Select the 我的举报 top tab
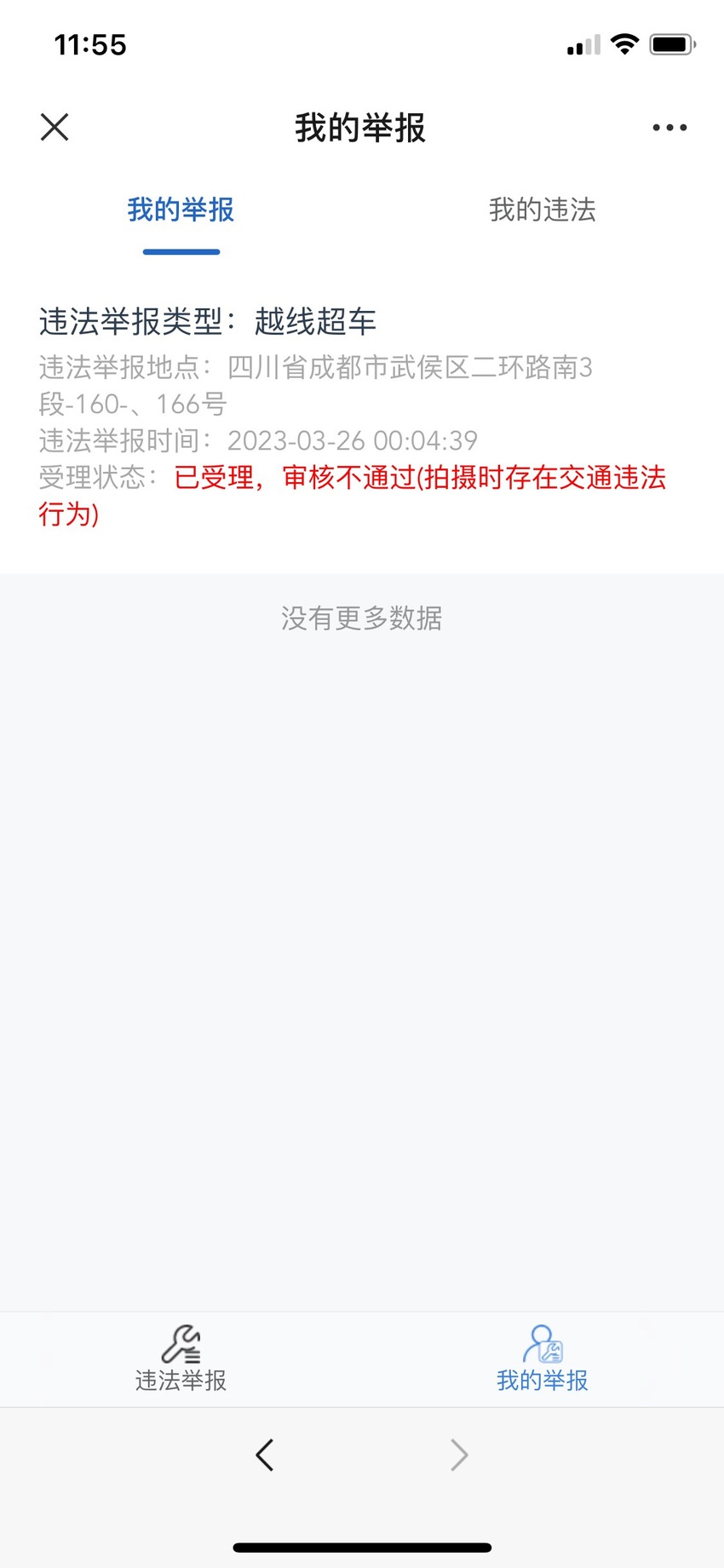Image resolution: width=724 pixels, height=1568 pixels. click(x=181, y=210)
